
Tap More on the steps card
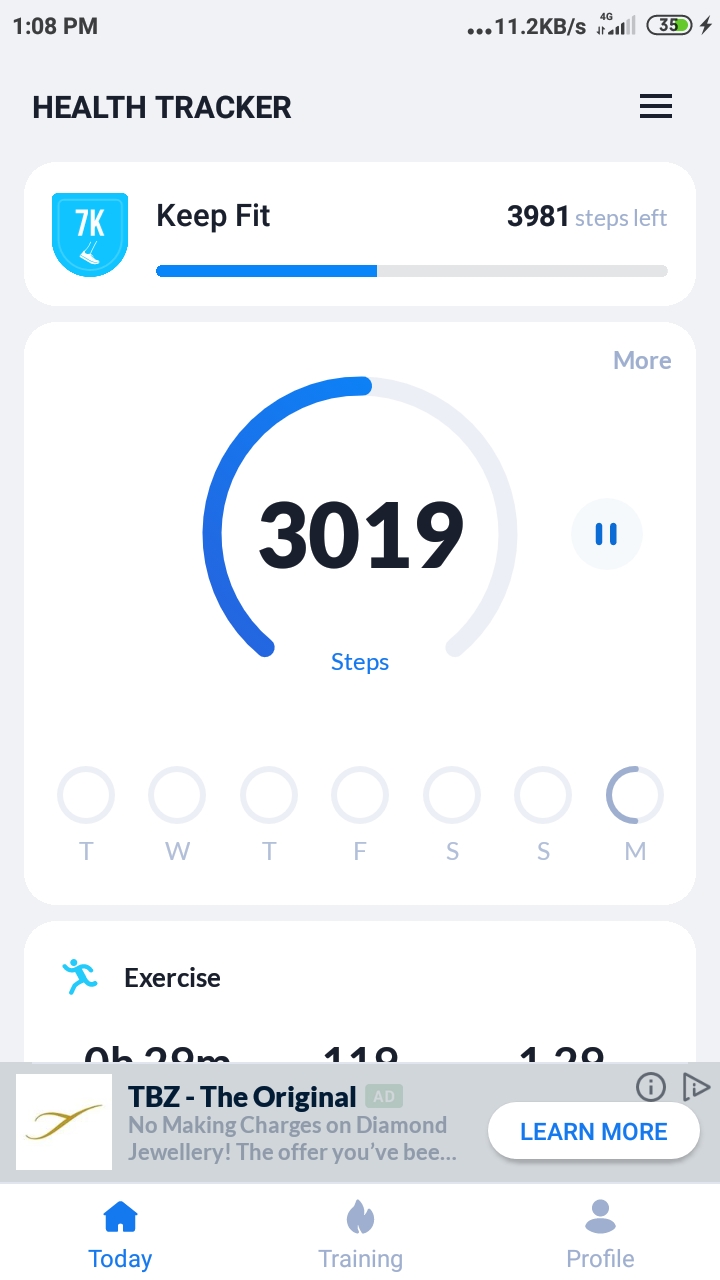pos(642,360)
